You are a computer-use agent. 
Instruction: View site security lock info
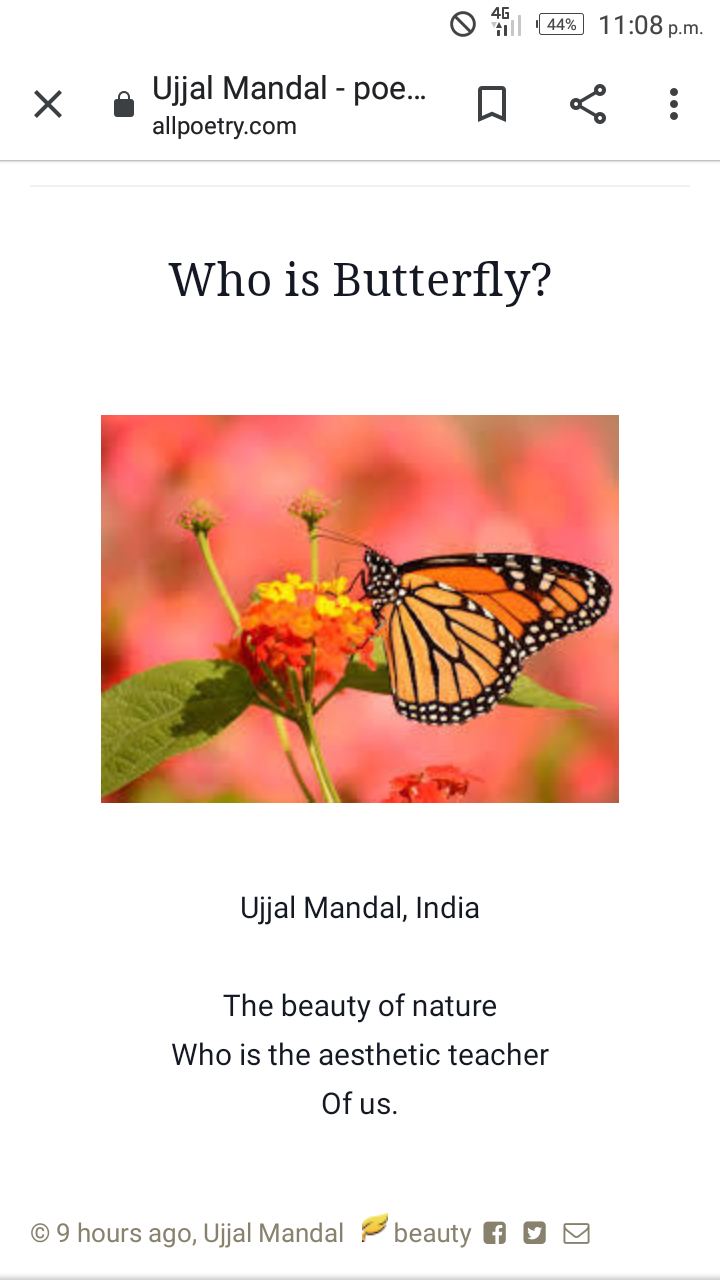coord(124,105)
